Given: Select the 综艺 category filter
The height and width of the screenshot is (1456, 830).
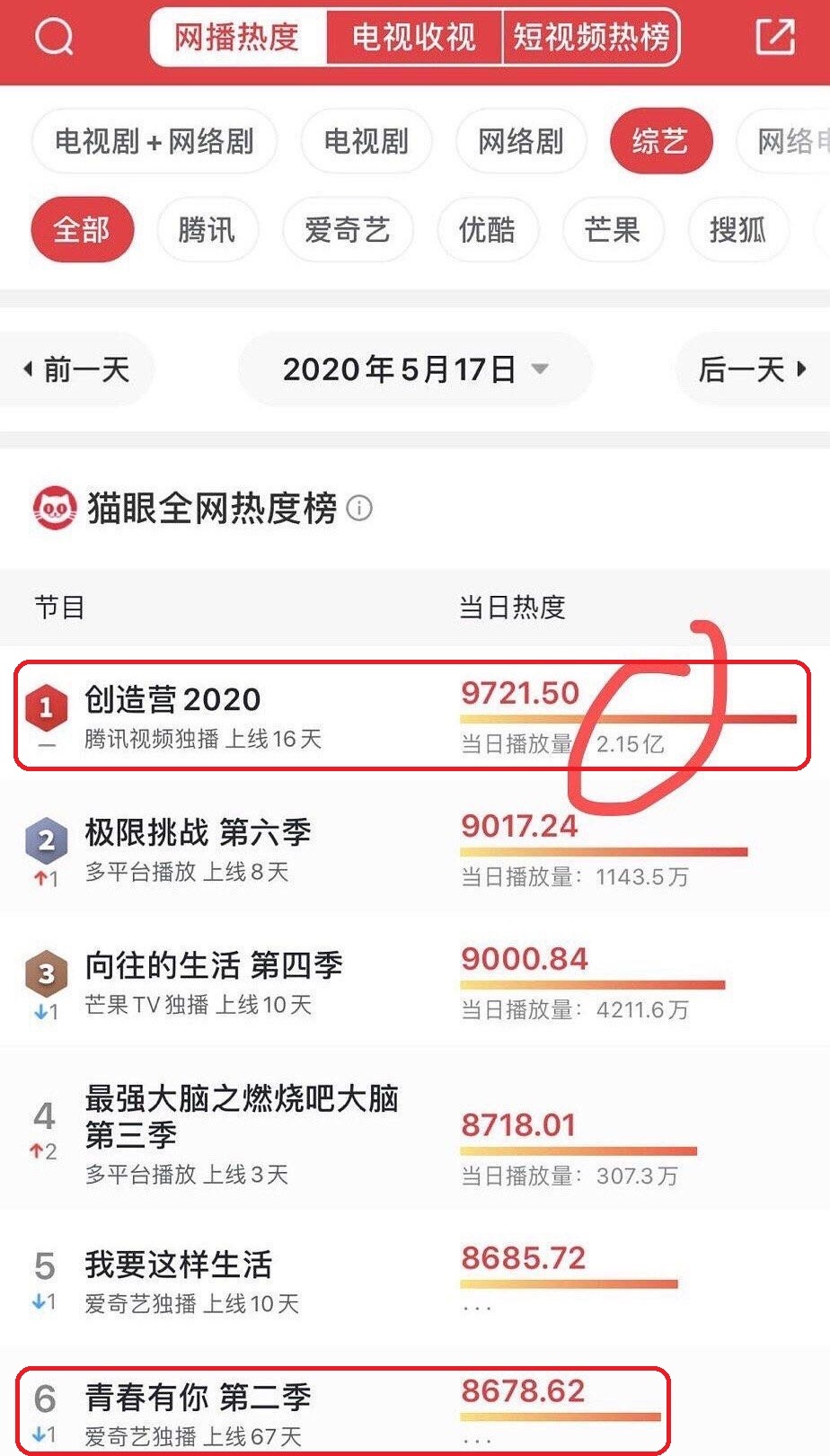Looking at the screenshot, I should 660,140.
